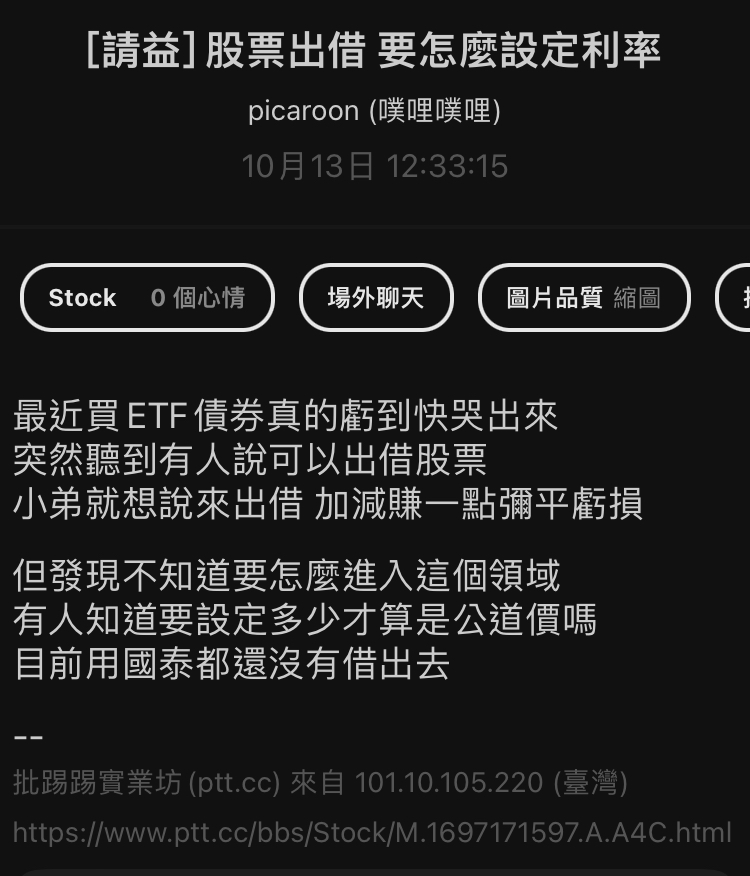Image resolution: width=750 pixels, height=876 pixels.
Task: Open author picaroon's profile
Action: 374,110
